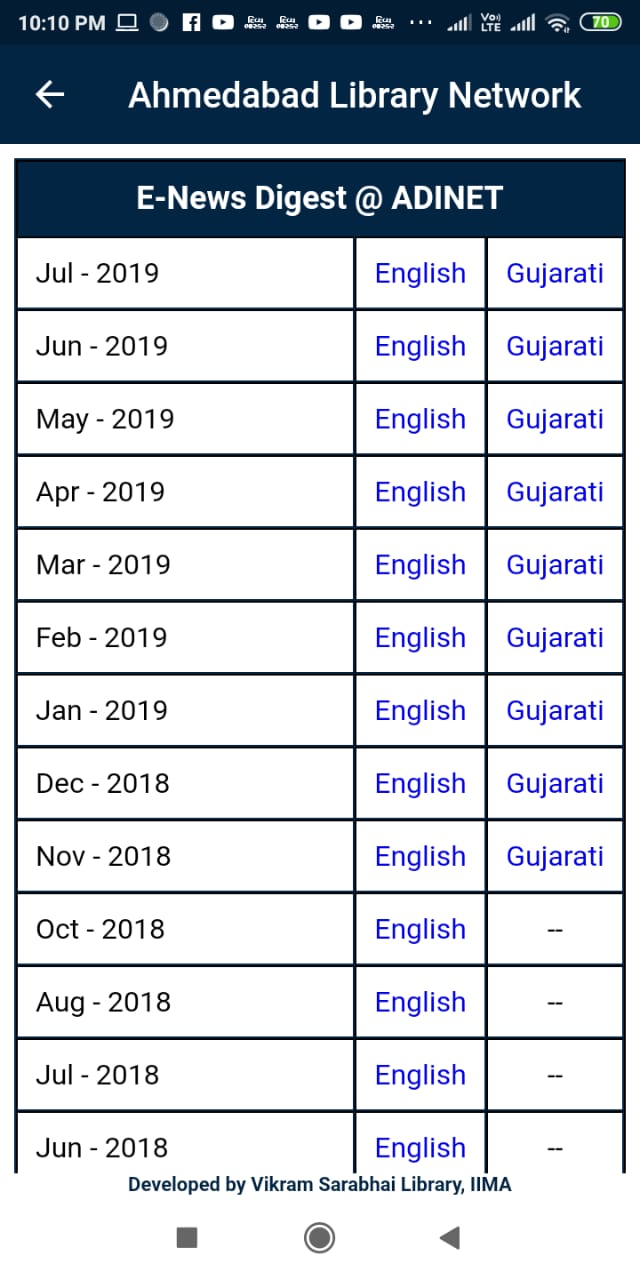Open the Aug - 2018 English digest
Screen dimensions: 640x1280
pos(420,1003)
